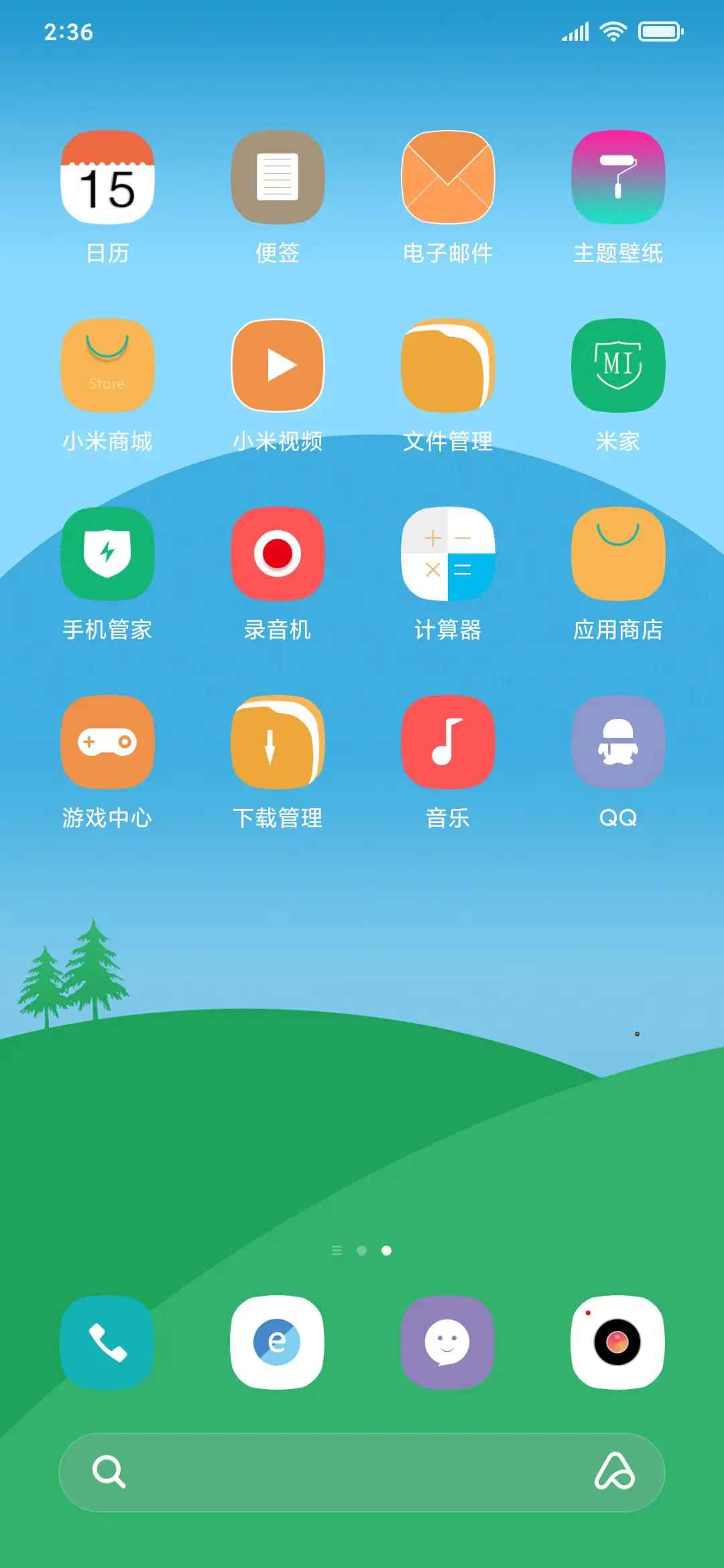Screen dimensions: 724x1568
Task: Start the 录音机 voice recorder
Action: click(x=278, y=553)
